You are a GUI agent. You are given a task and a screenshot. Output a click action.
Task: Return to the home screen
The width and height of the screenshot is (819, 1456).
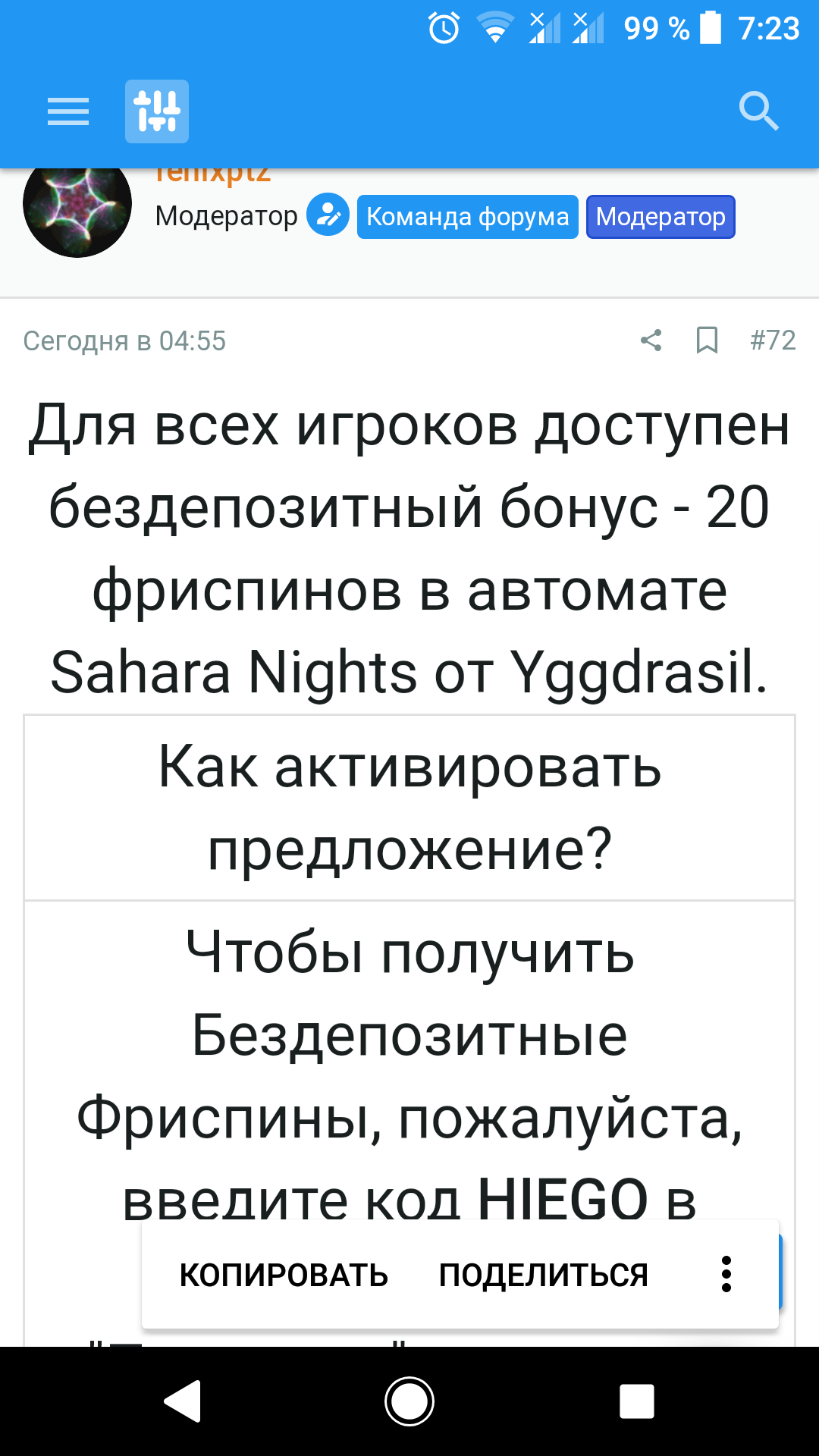(x=409, y=1401)
